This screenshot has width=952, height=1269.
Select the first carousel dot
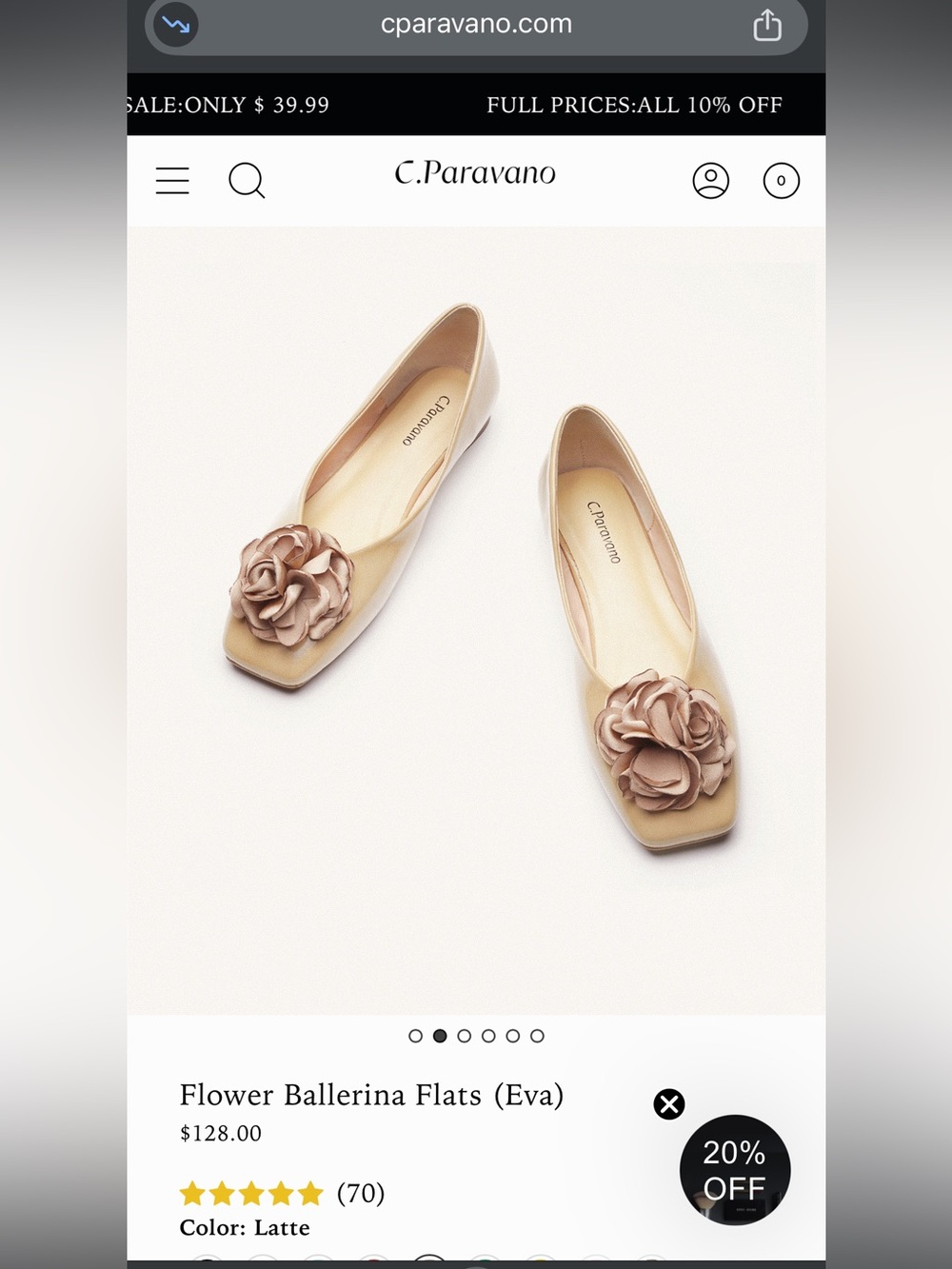click(415, 1036)
